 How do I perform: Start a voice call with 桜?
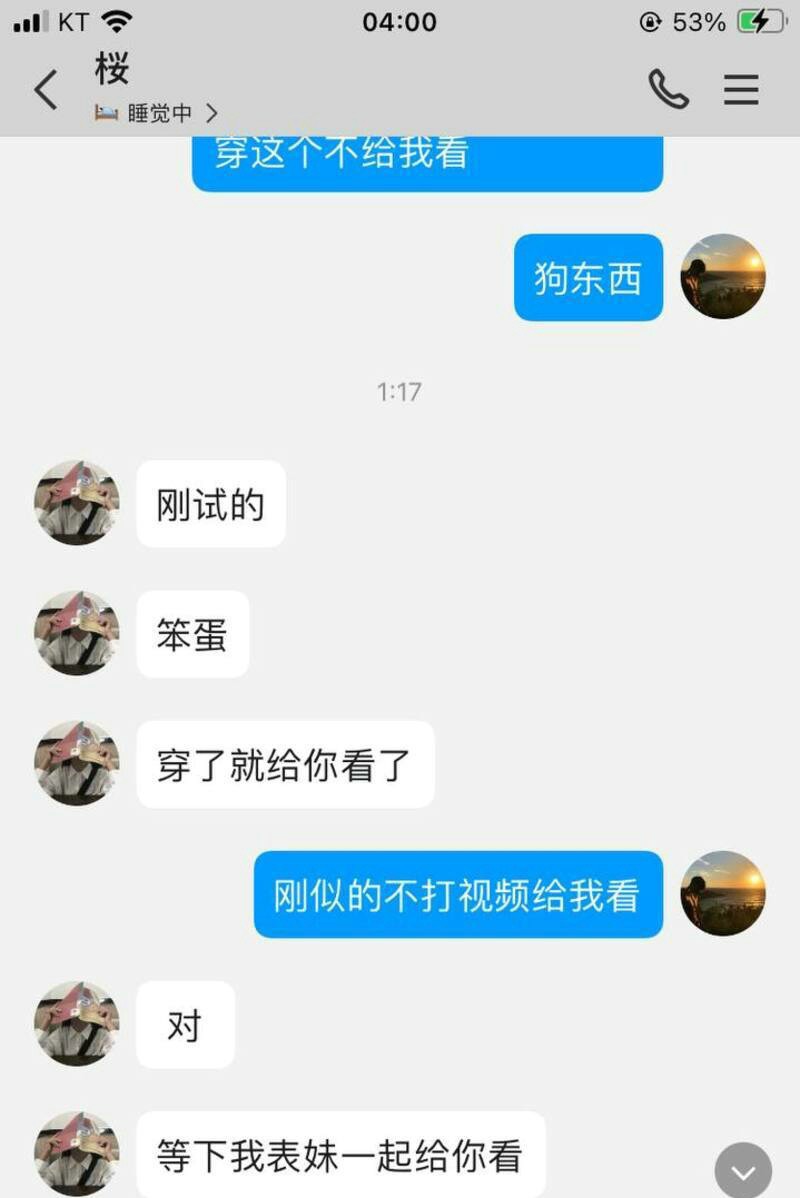pyautogui.click(x=668, y=90)
